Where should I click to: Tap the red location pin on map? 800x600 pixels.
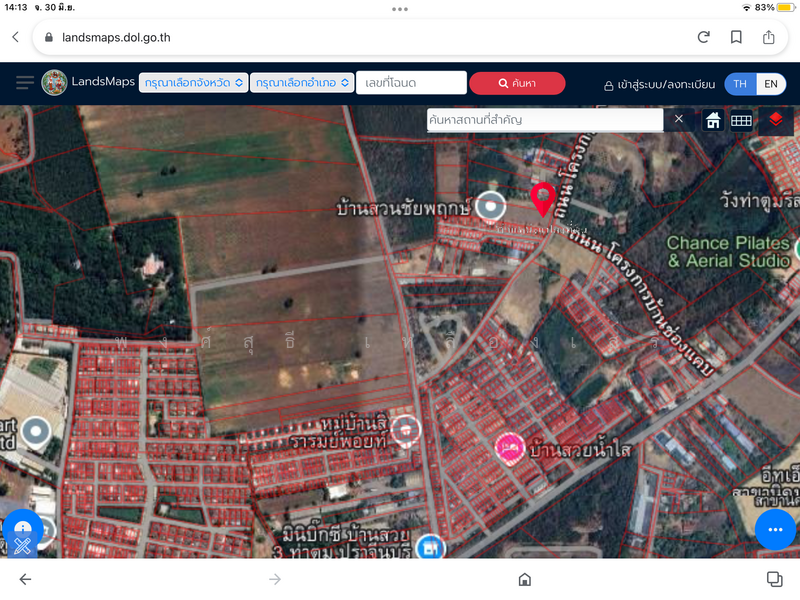pyautogui.click(x=543, y=198)
